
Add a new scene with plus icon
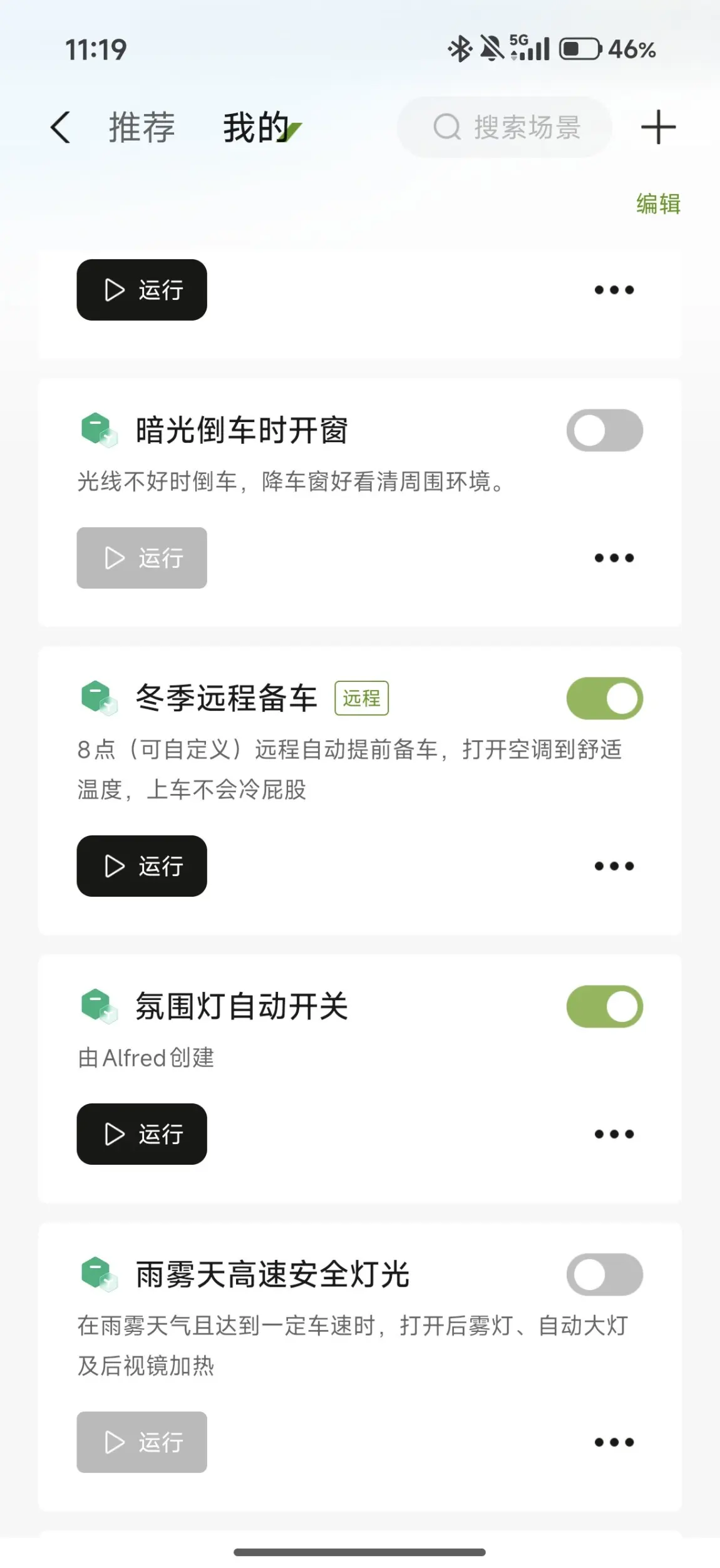(658, 127)
